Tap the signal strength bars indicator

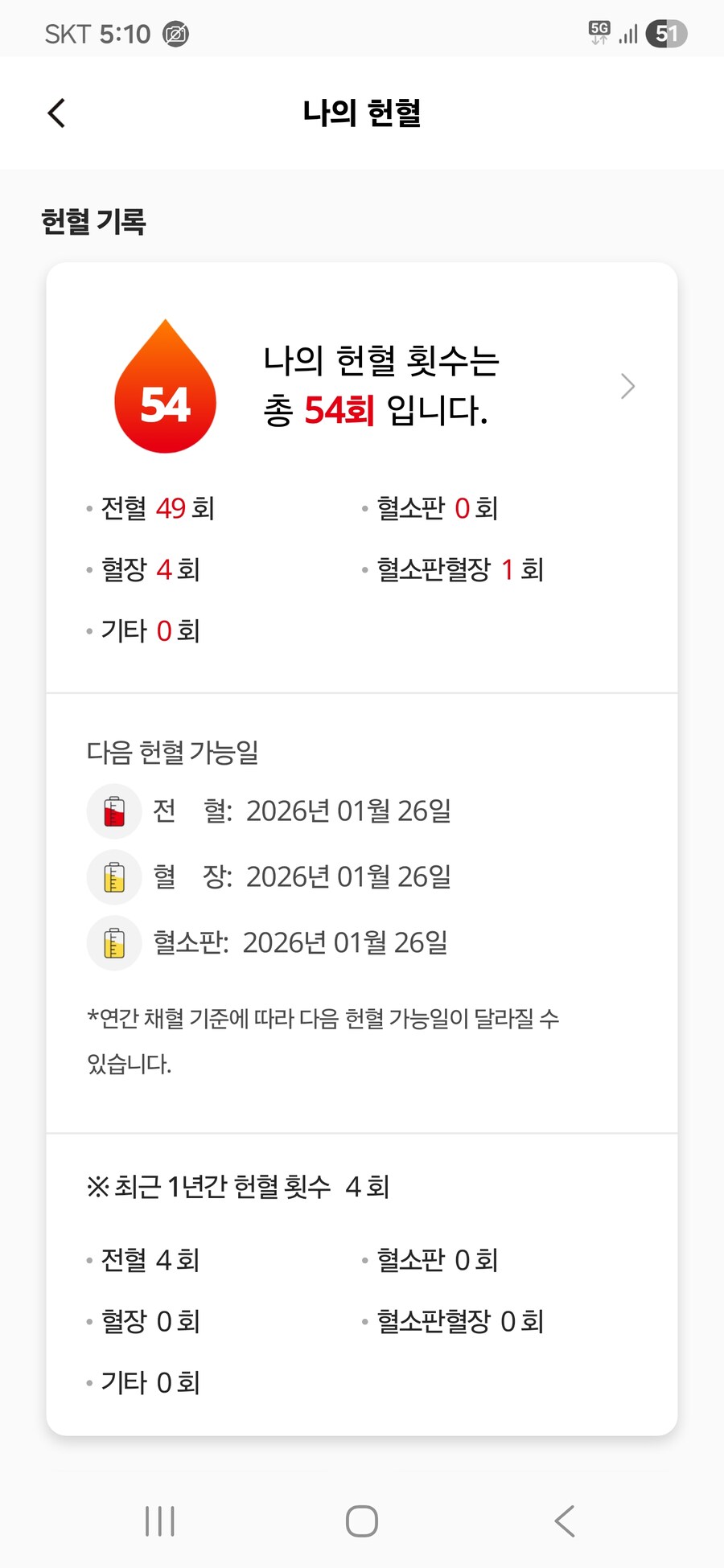point(627,33)
